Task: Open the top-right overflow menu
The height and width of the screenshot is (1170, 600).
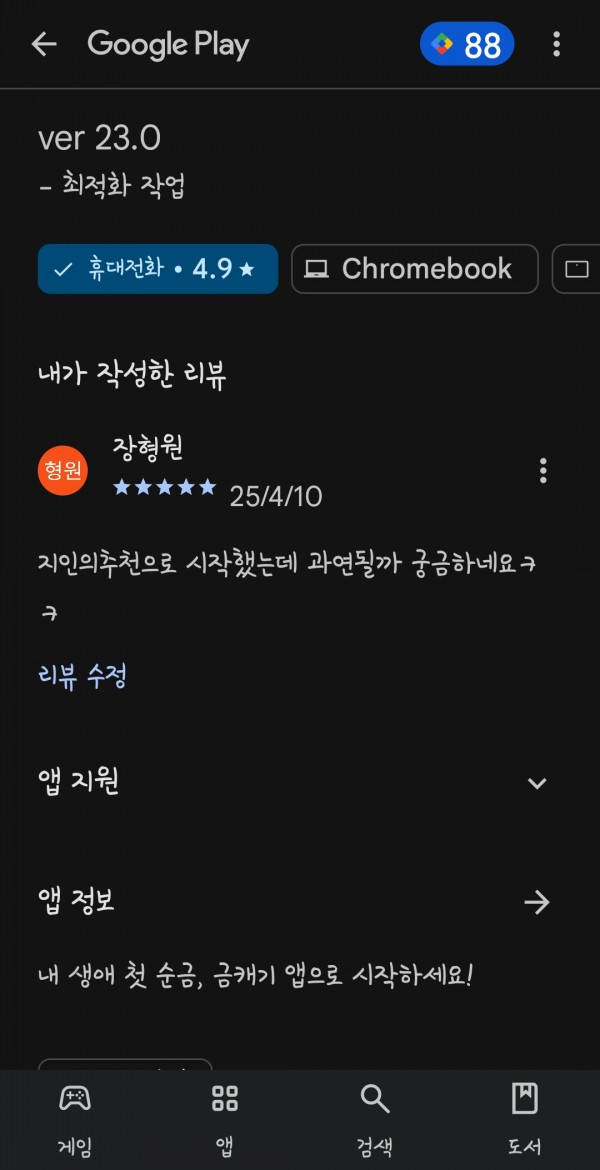Action: point(557,45)
